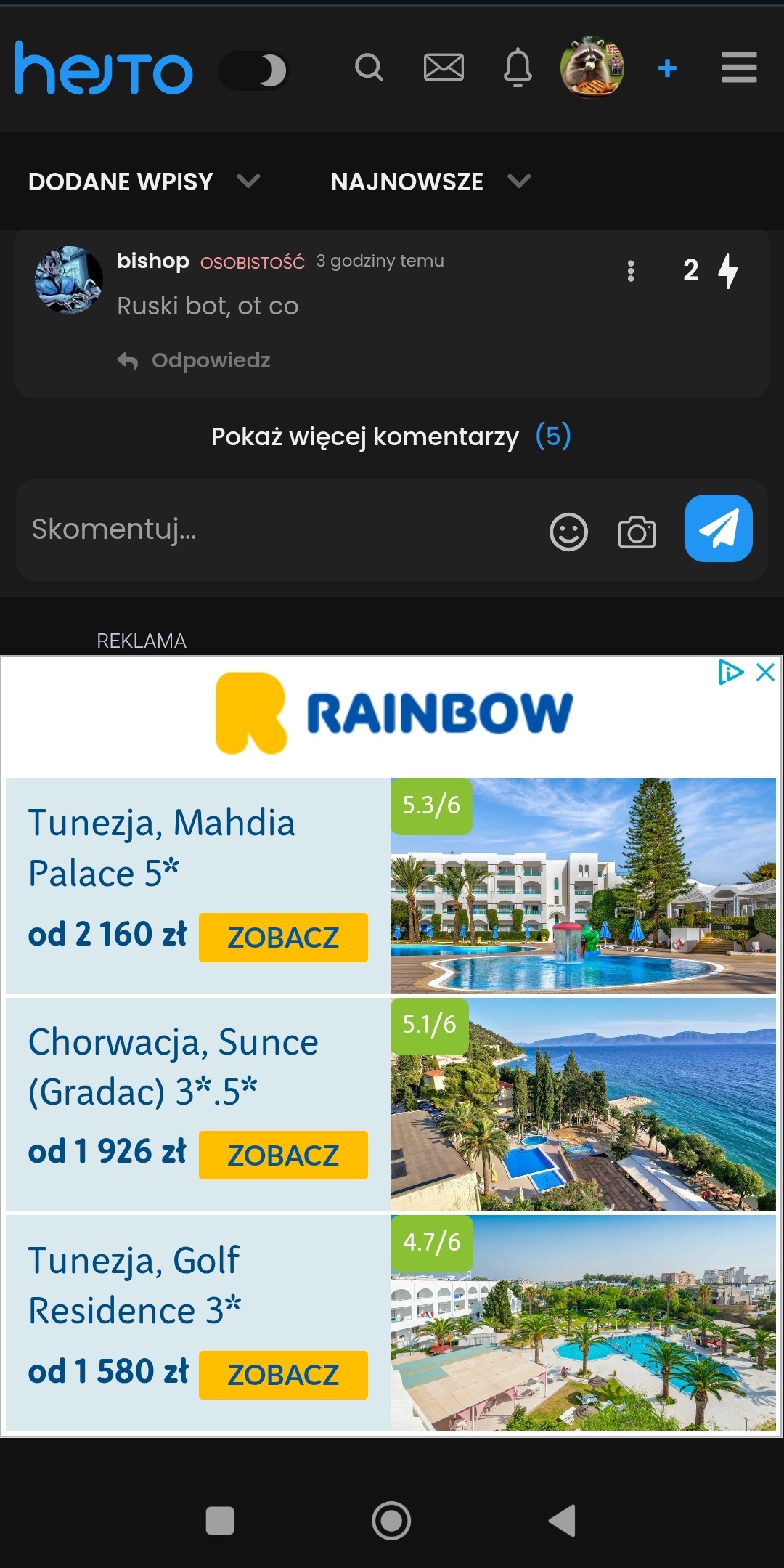Tap the blue plus to add post
784x1568 pixels.
coord(667,68)
